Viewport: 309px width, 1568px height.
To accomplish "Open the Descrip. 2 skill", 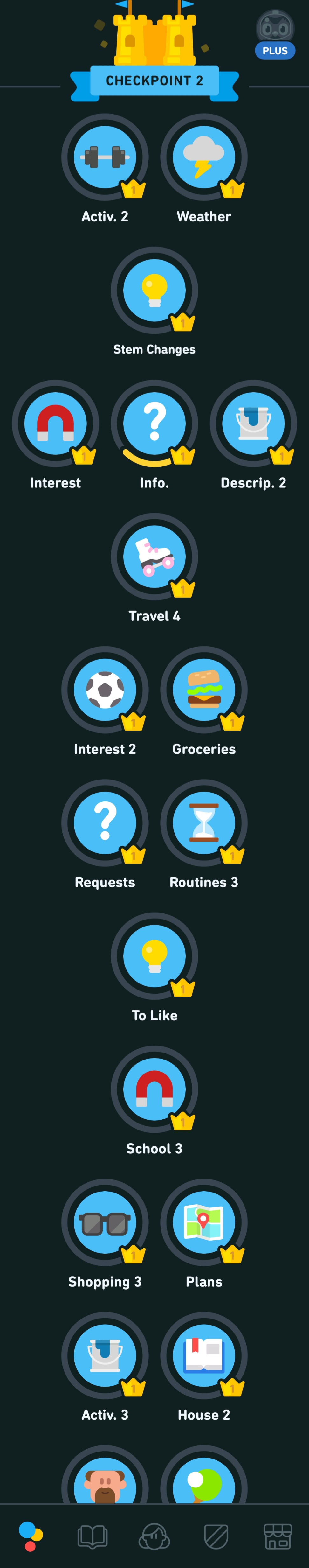I will [253, 423].
